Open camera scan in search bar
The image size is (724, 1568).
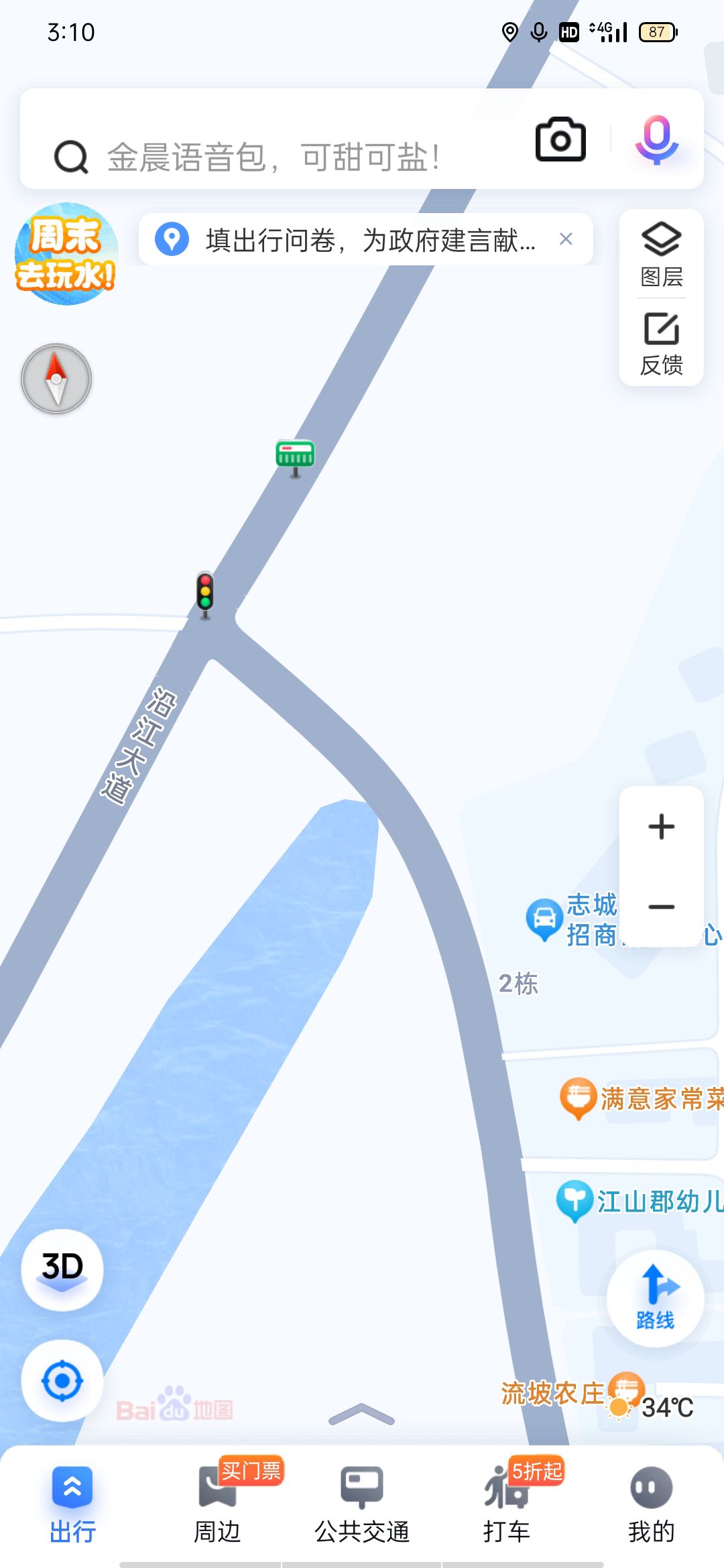point(560,140)
